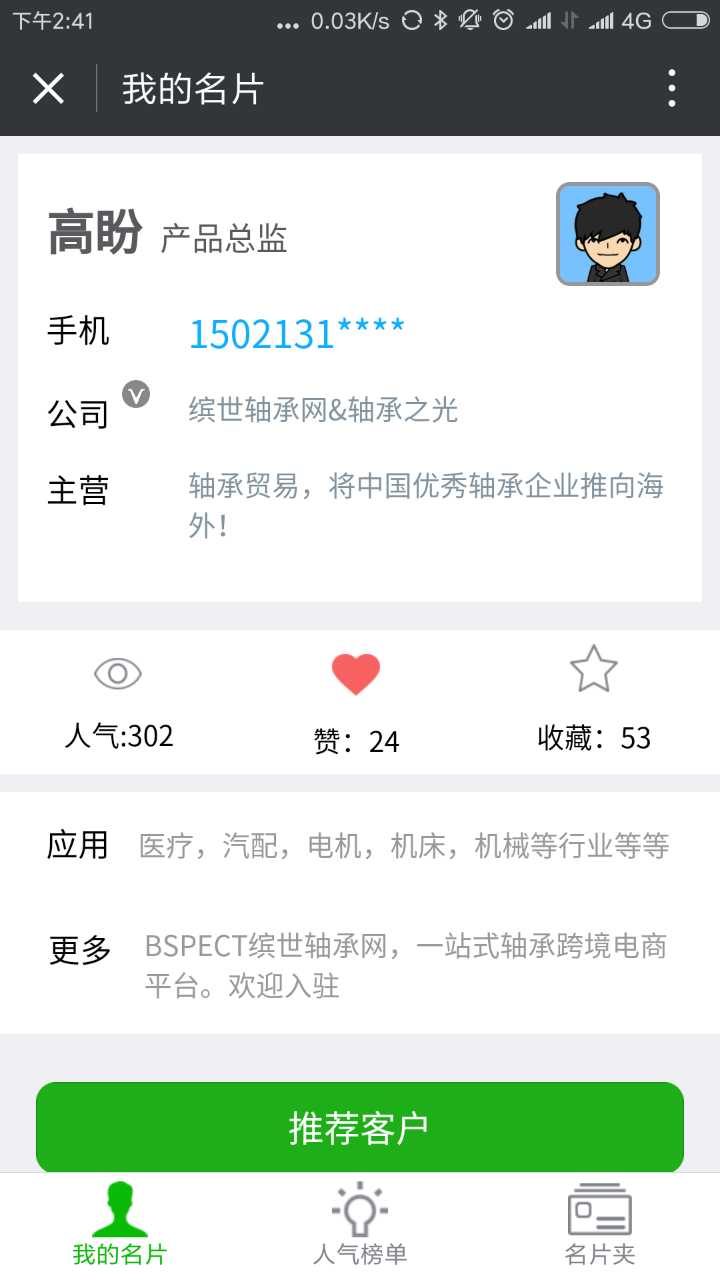The height and width of the screenshot is (1280, 720).
Task: Switch to the 人气榜单 tab
Action: pos(360,1225)
